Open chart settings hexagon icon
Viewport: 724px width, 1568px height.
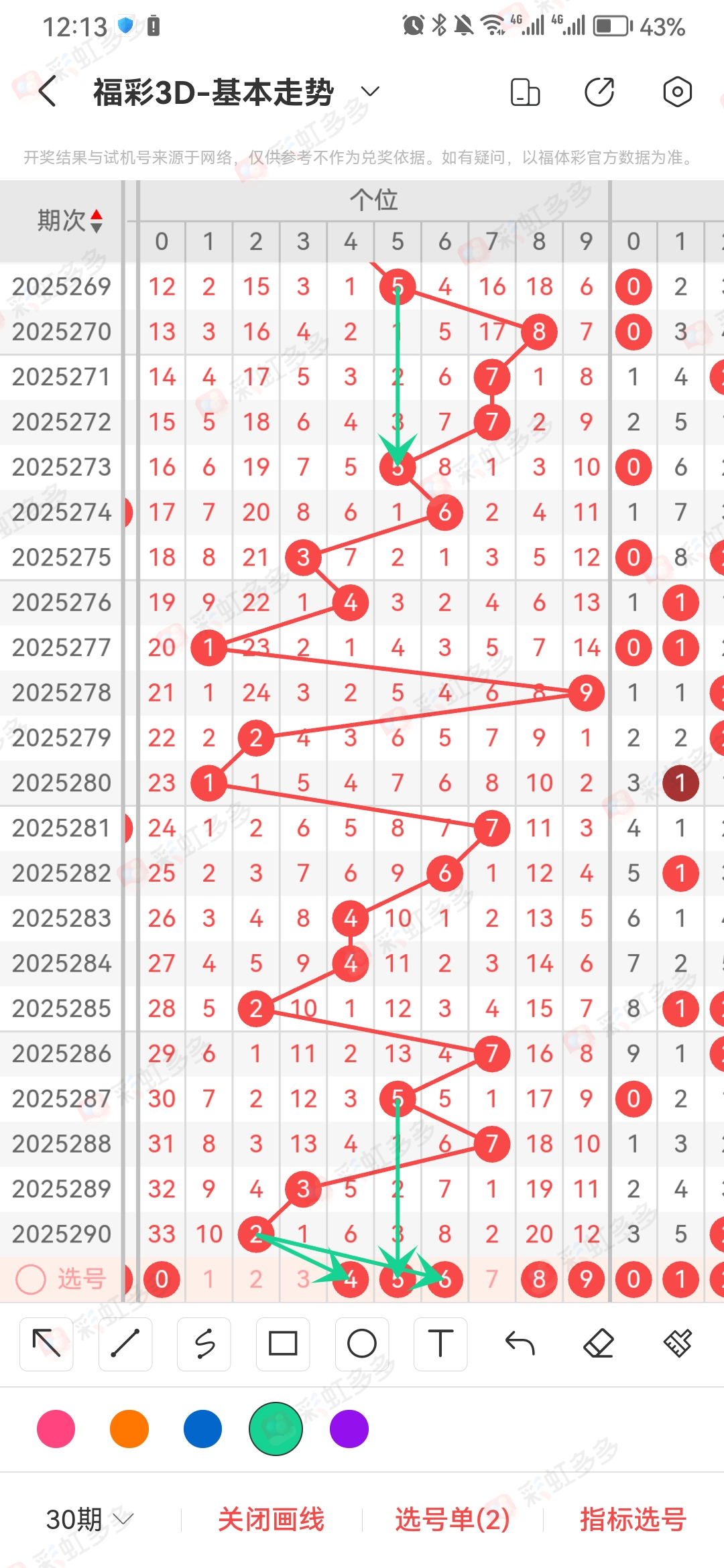point(677,92)
